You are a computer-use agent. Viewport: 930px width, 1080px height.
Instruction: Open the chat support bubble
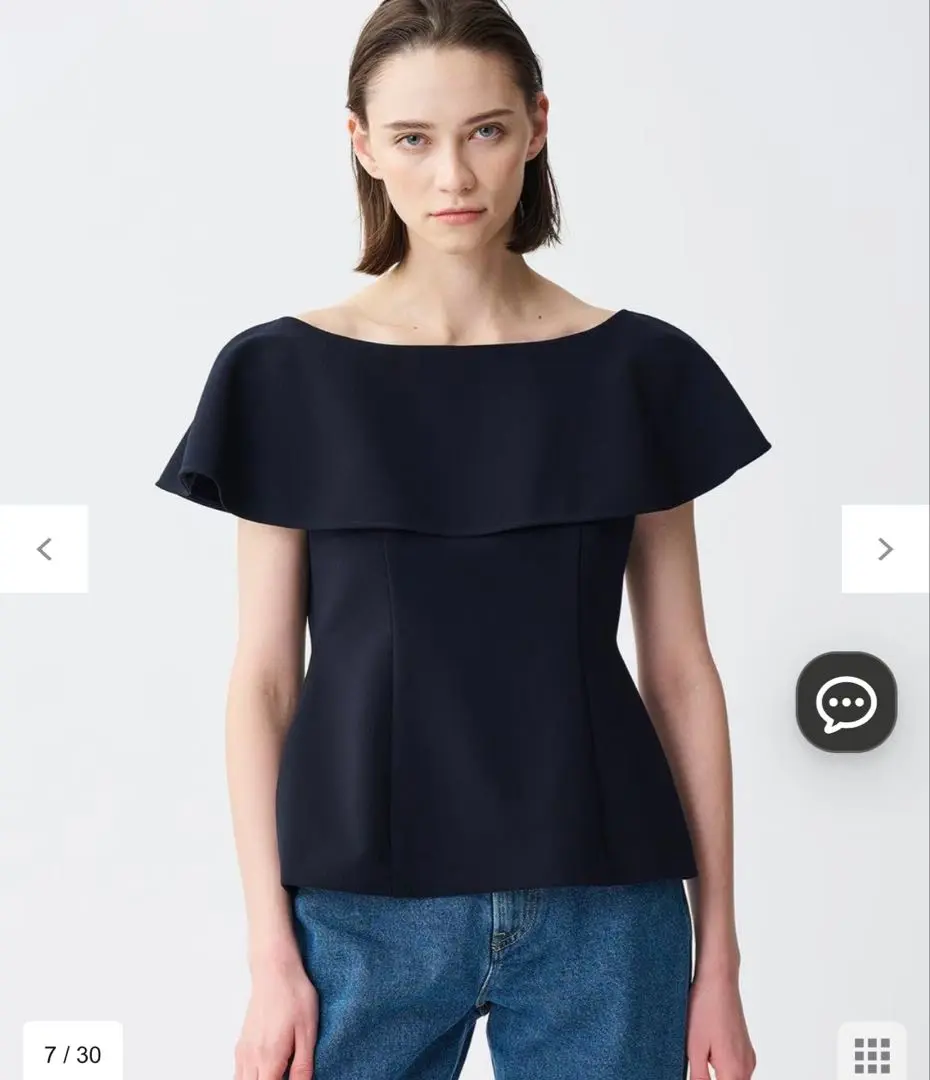(x=846, y=702)
